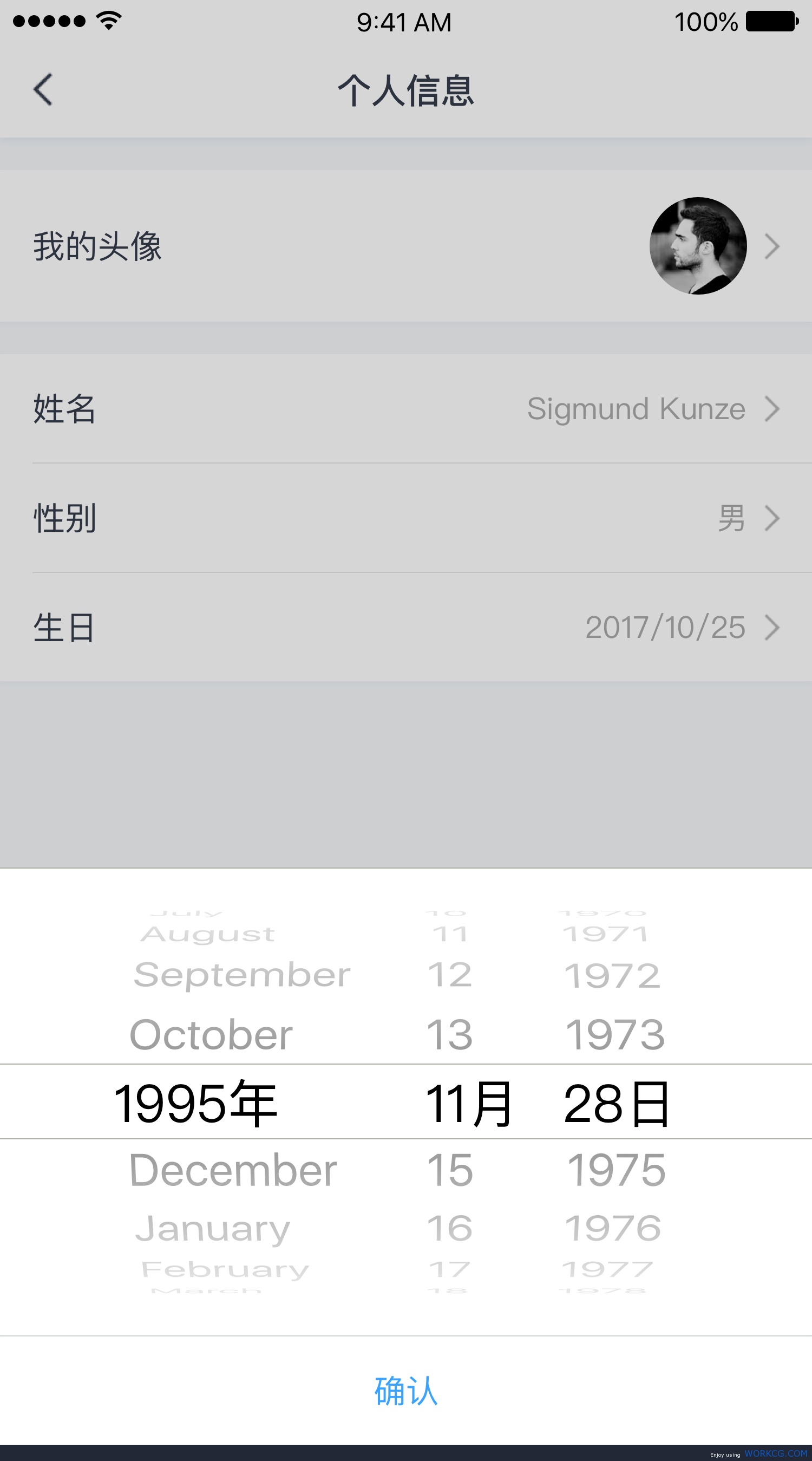812x1461 pixels.
Task: Confirm the date with 确认 button
Action: coord(406,1391)
